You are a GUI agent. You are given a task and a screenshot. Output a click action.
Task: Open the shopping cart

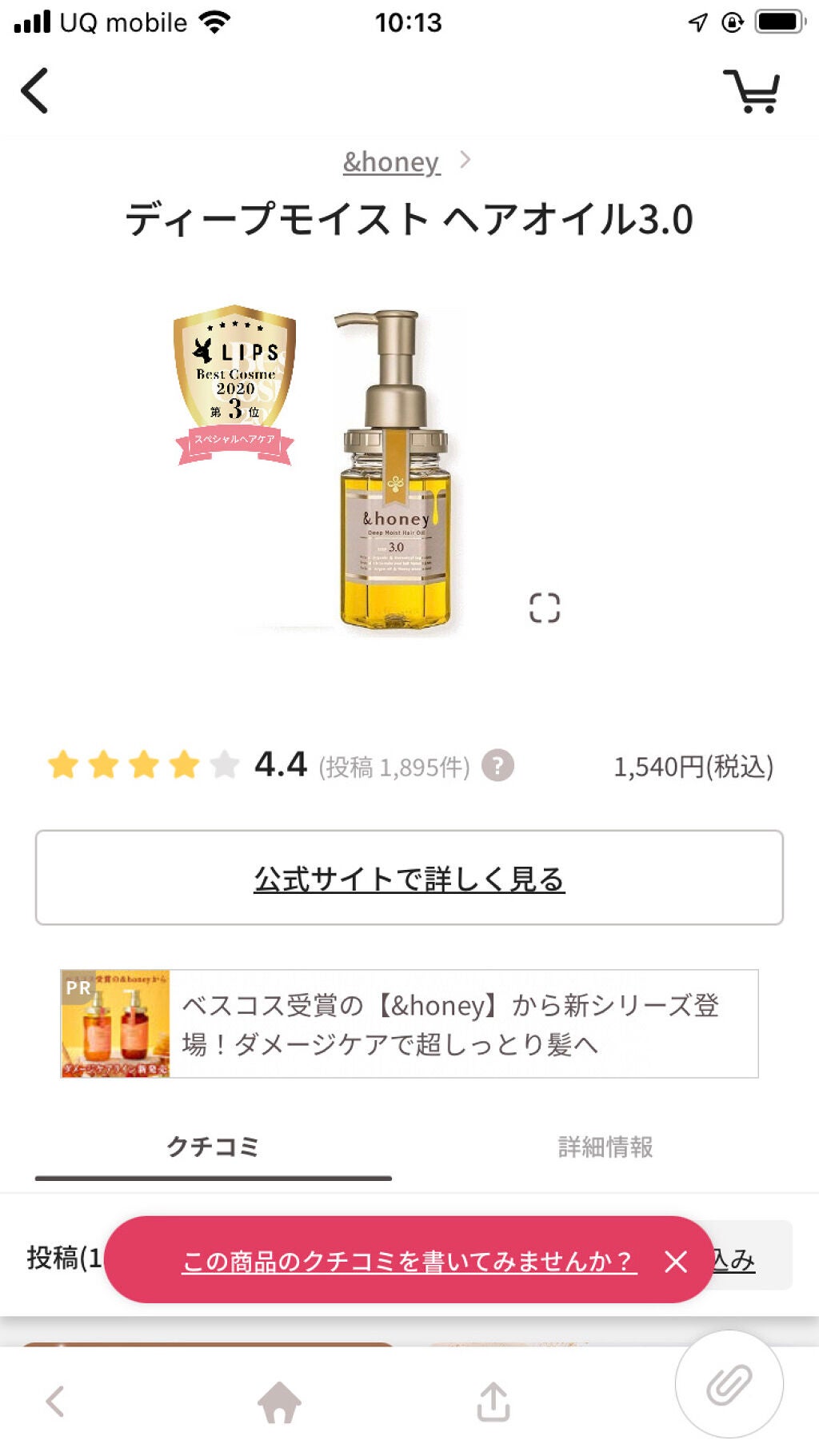click(753, 90)
